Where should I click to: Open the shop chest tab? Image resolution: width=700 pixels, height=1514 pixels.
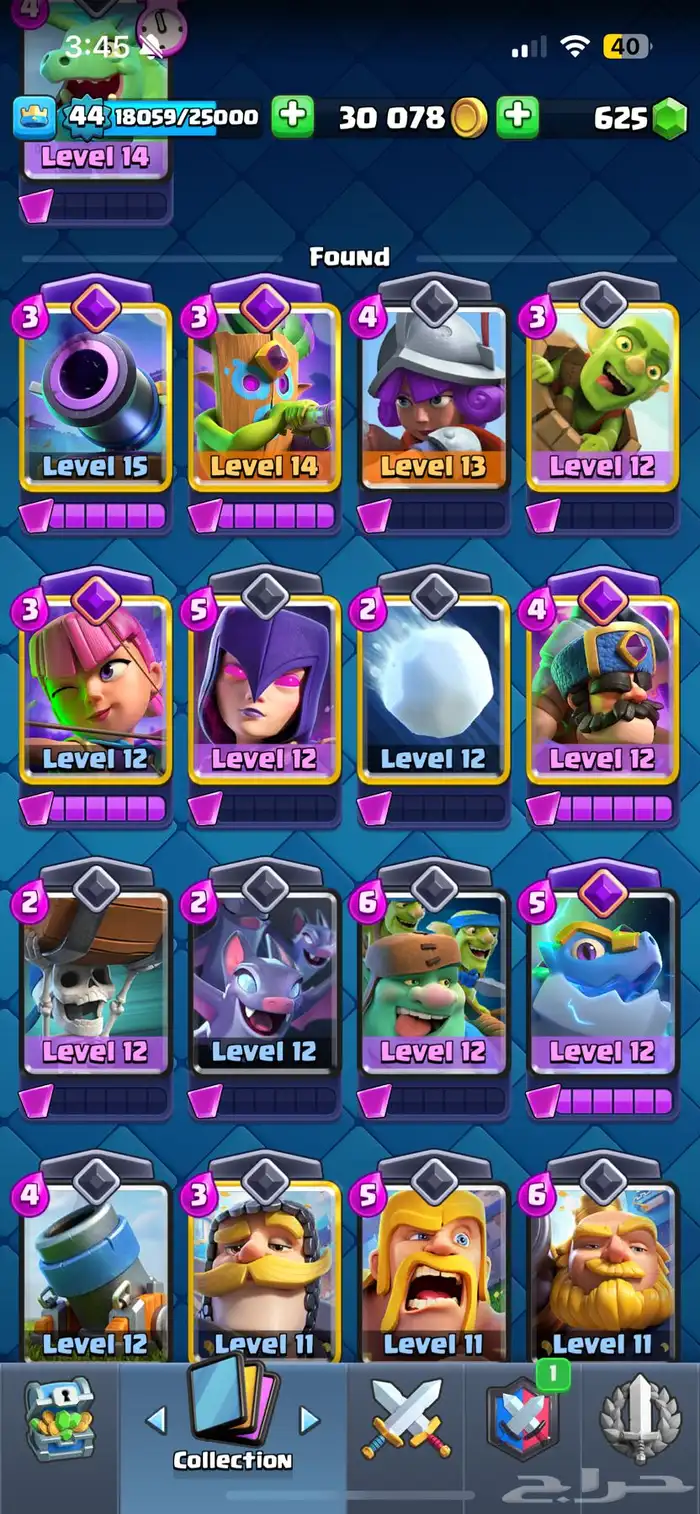(60, 1420)
